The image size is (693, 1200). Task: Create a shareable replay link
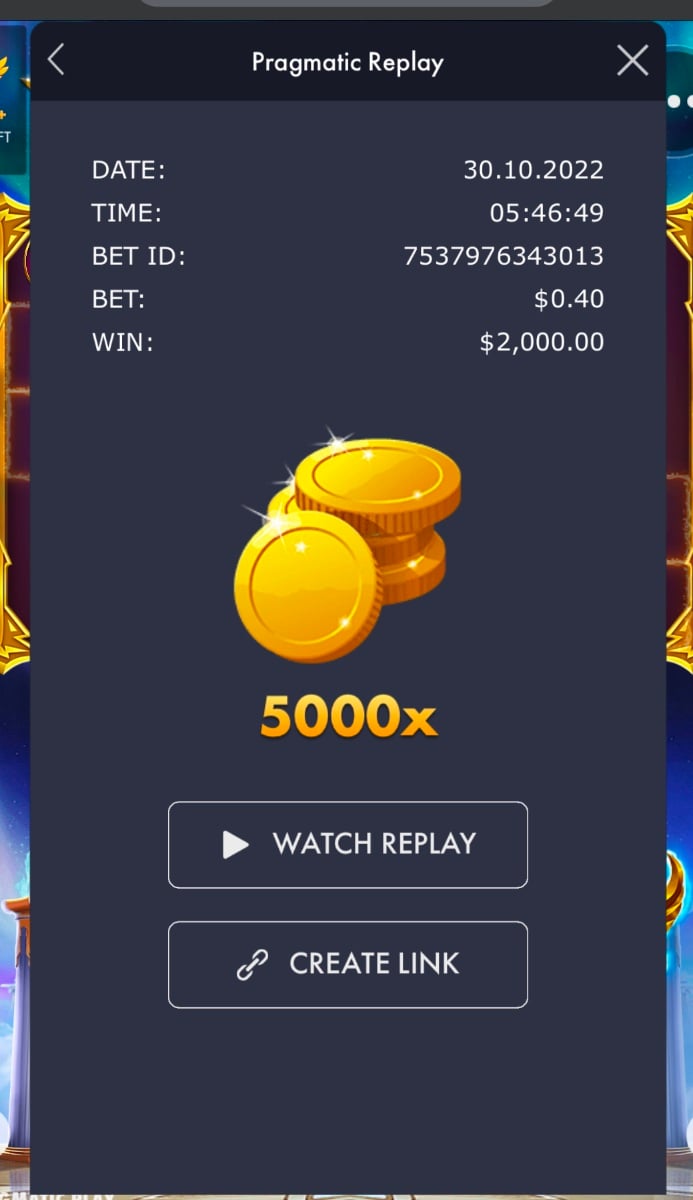[x=348, y=964]
